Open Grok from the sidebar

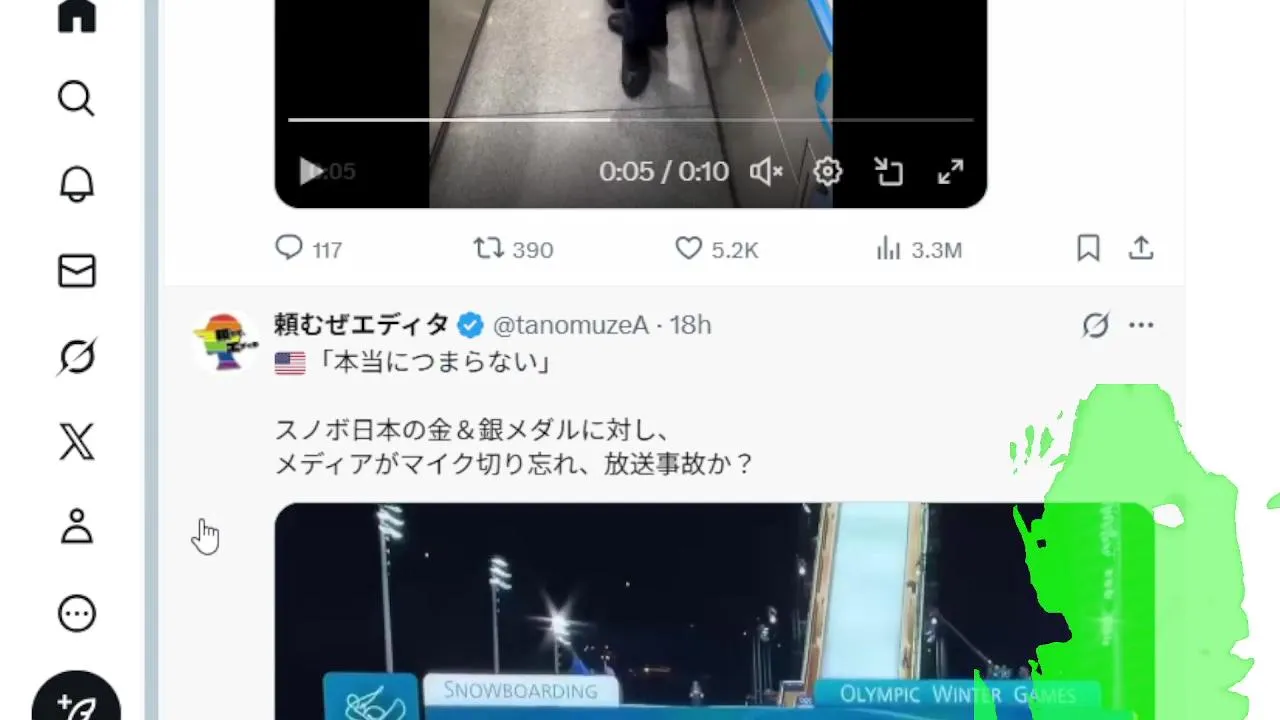(77, 357)
